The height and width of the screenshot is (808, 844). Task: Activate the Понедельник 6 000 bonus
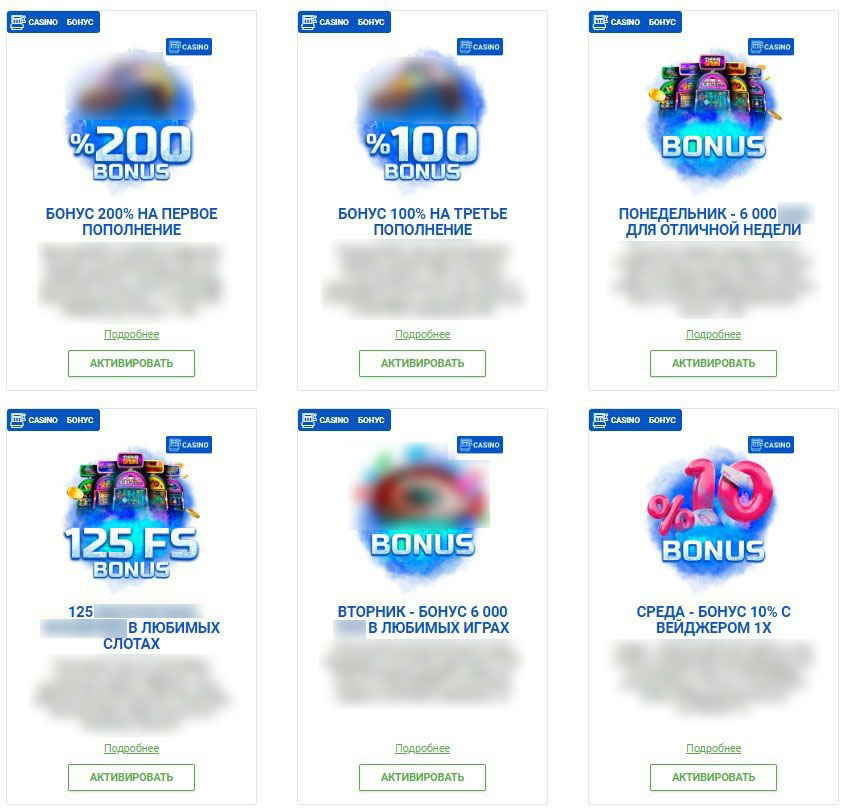pyautogui.click(x=713, y=363)
